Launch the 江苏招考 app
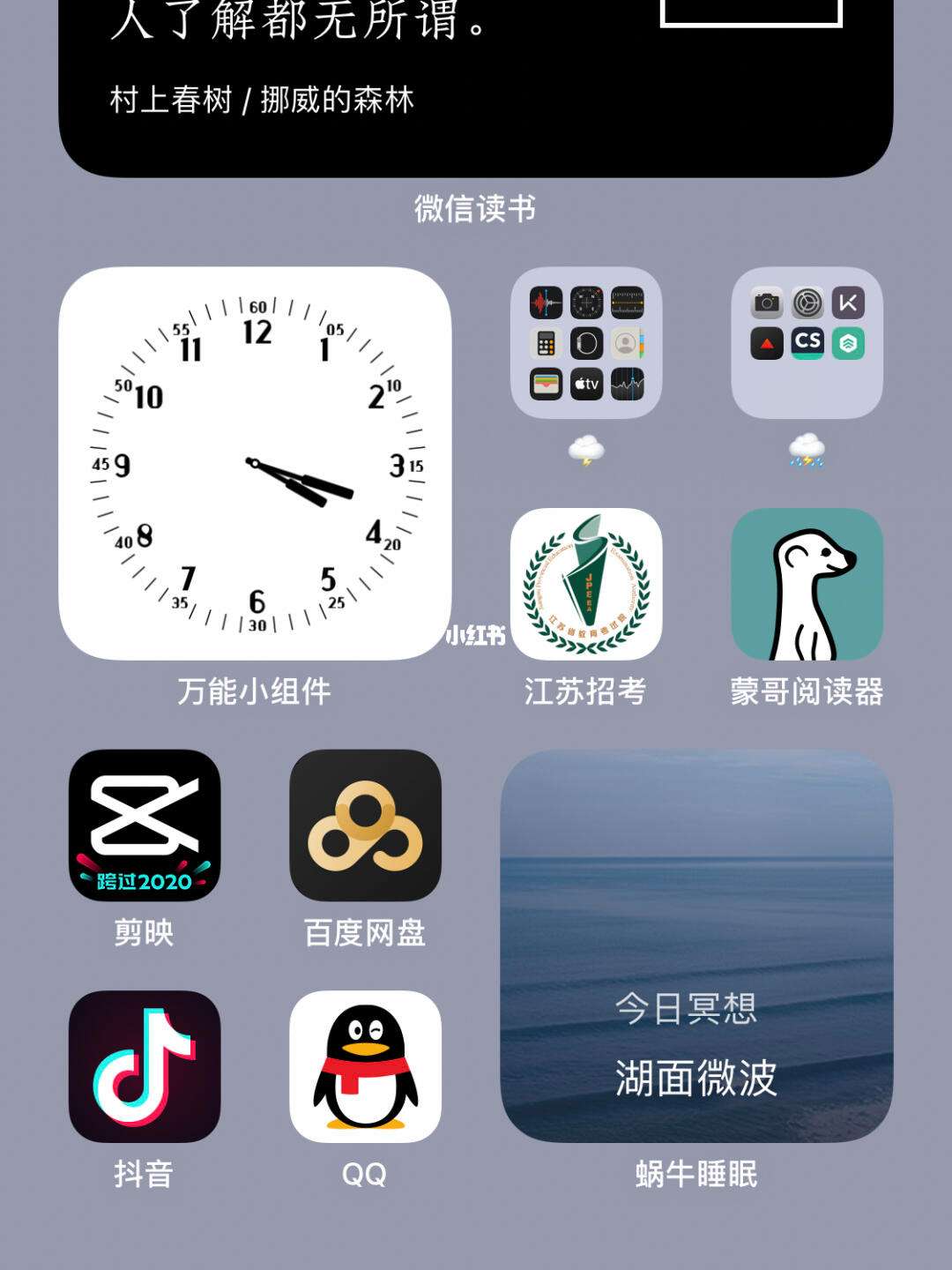This screenshot has height=1270, width=952. pyautogui.click(x=586, y=584)
